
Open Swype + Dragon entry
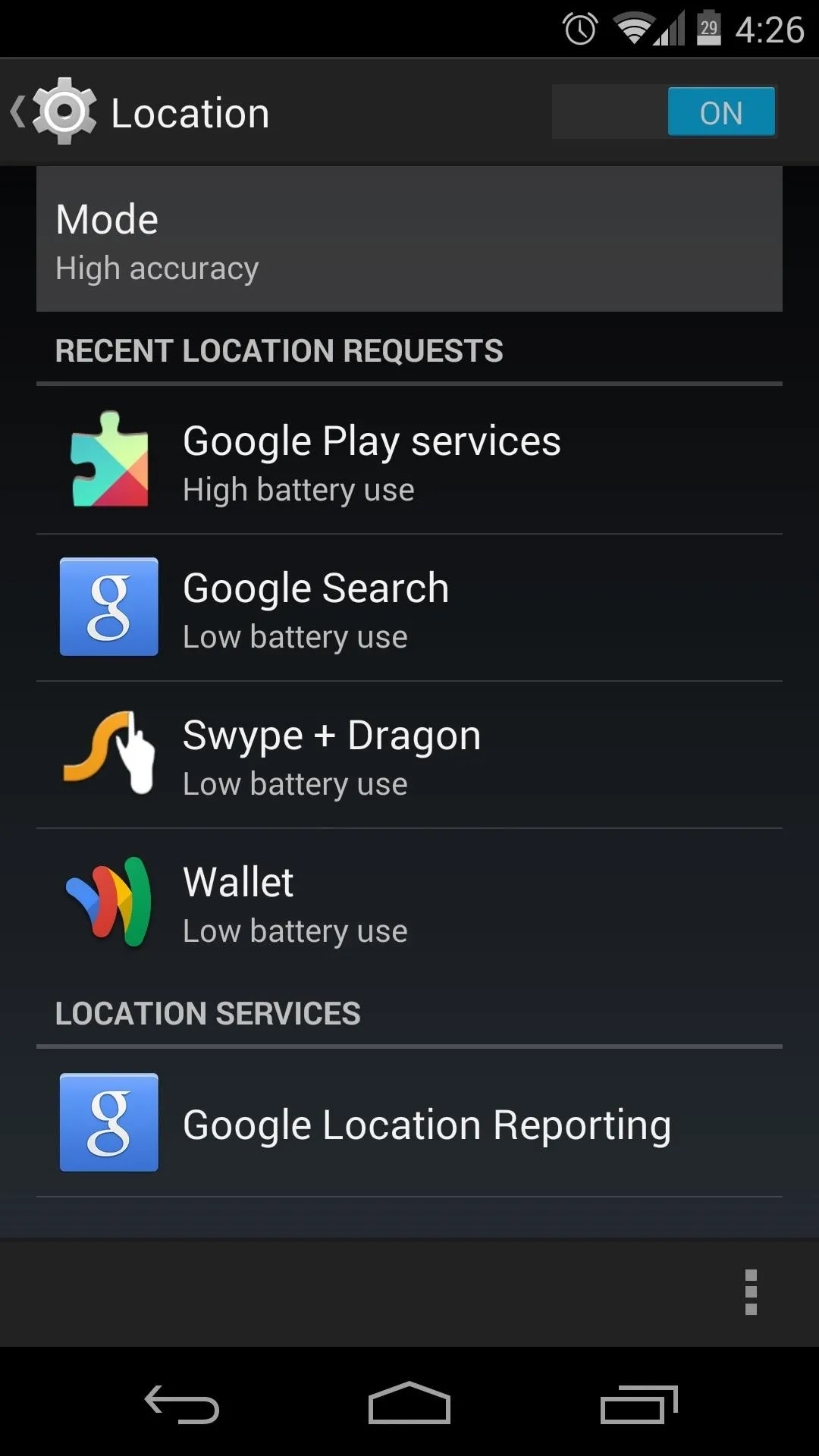click(x=409, y=755)
